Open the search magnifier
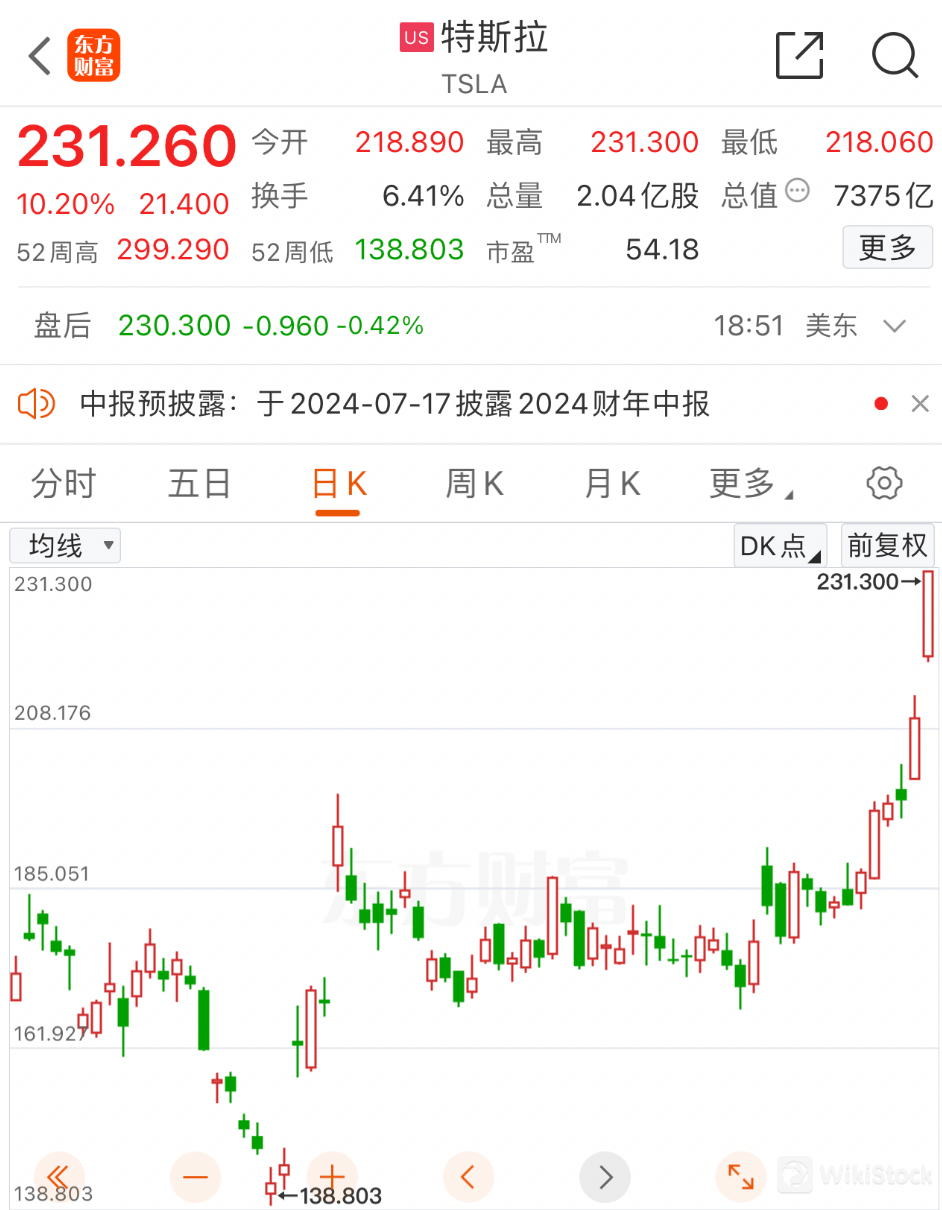This screenshot has height=1210, width=942. coord(894,55)
